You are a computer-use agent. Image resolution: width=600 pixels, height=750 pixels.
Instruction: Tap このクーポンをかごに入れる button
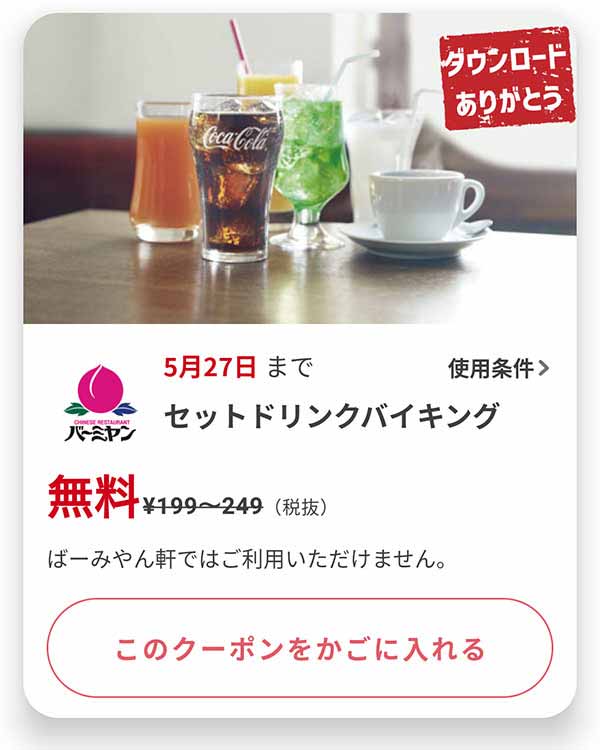click(300, 649)
